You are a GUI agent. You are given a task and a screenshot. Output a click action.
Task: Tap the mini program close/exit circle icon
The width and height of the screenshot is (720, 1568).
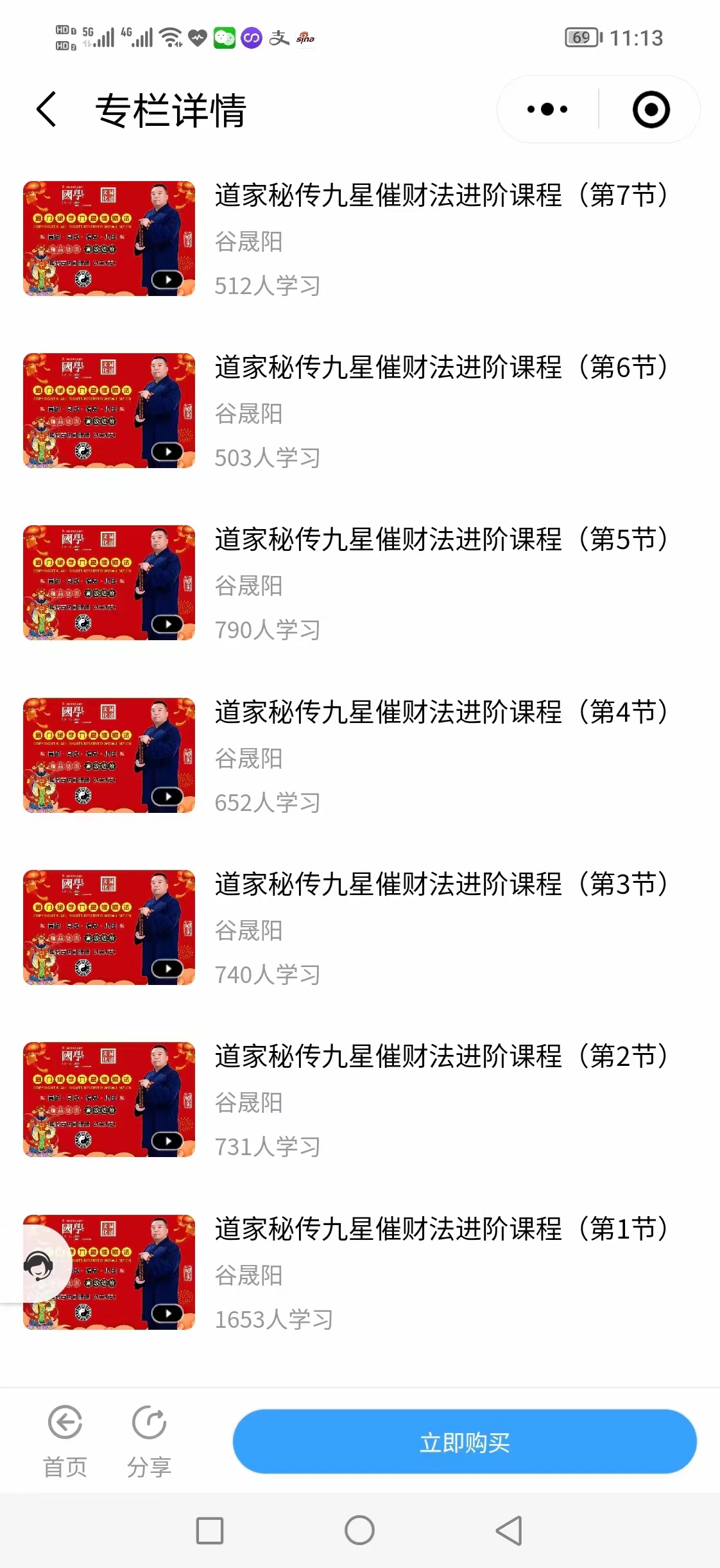tap(651, 109)
